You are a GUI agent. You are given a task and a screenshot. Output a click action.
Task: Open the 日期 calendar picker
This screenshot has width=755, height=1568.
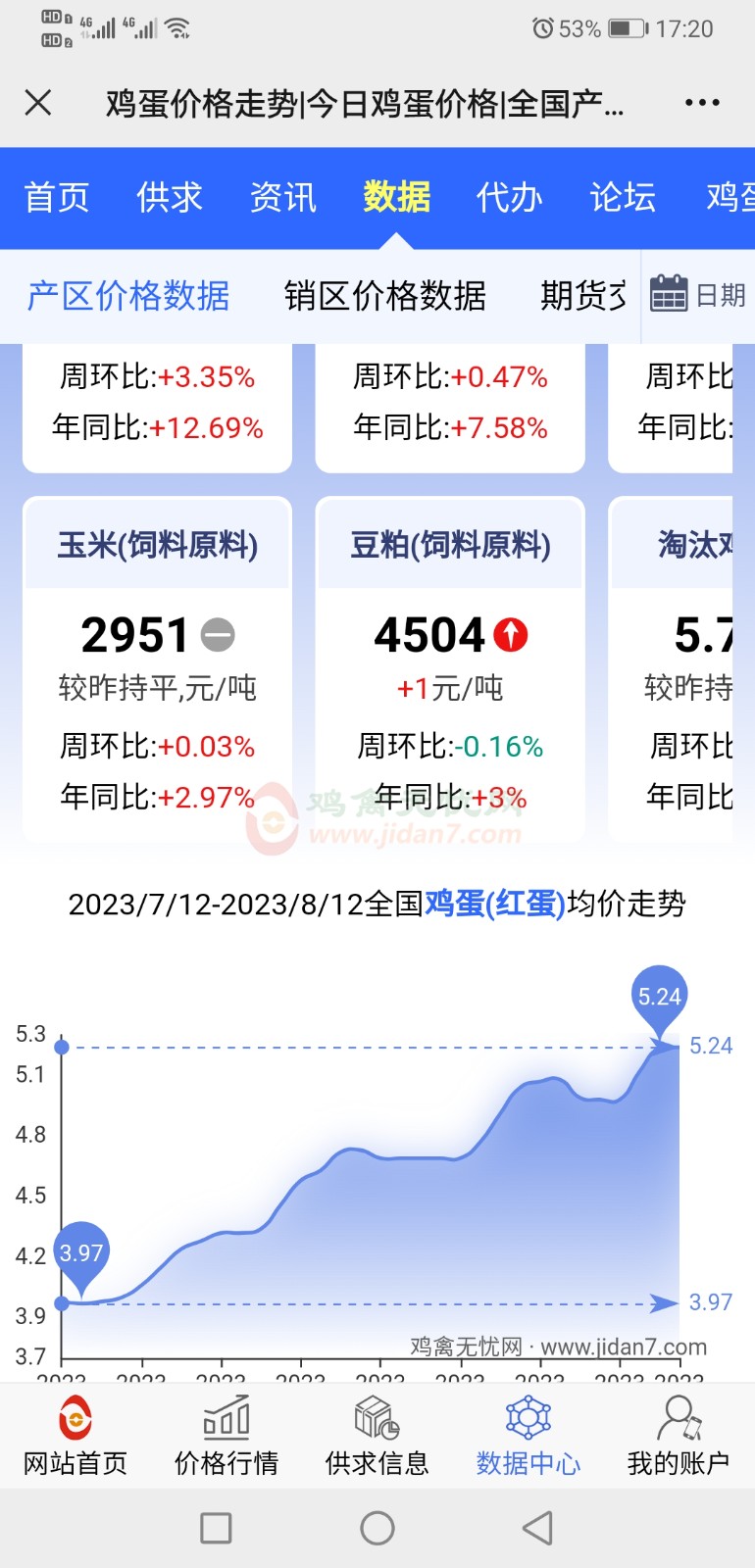(x=697, y=294)
